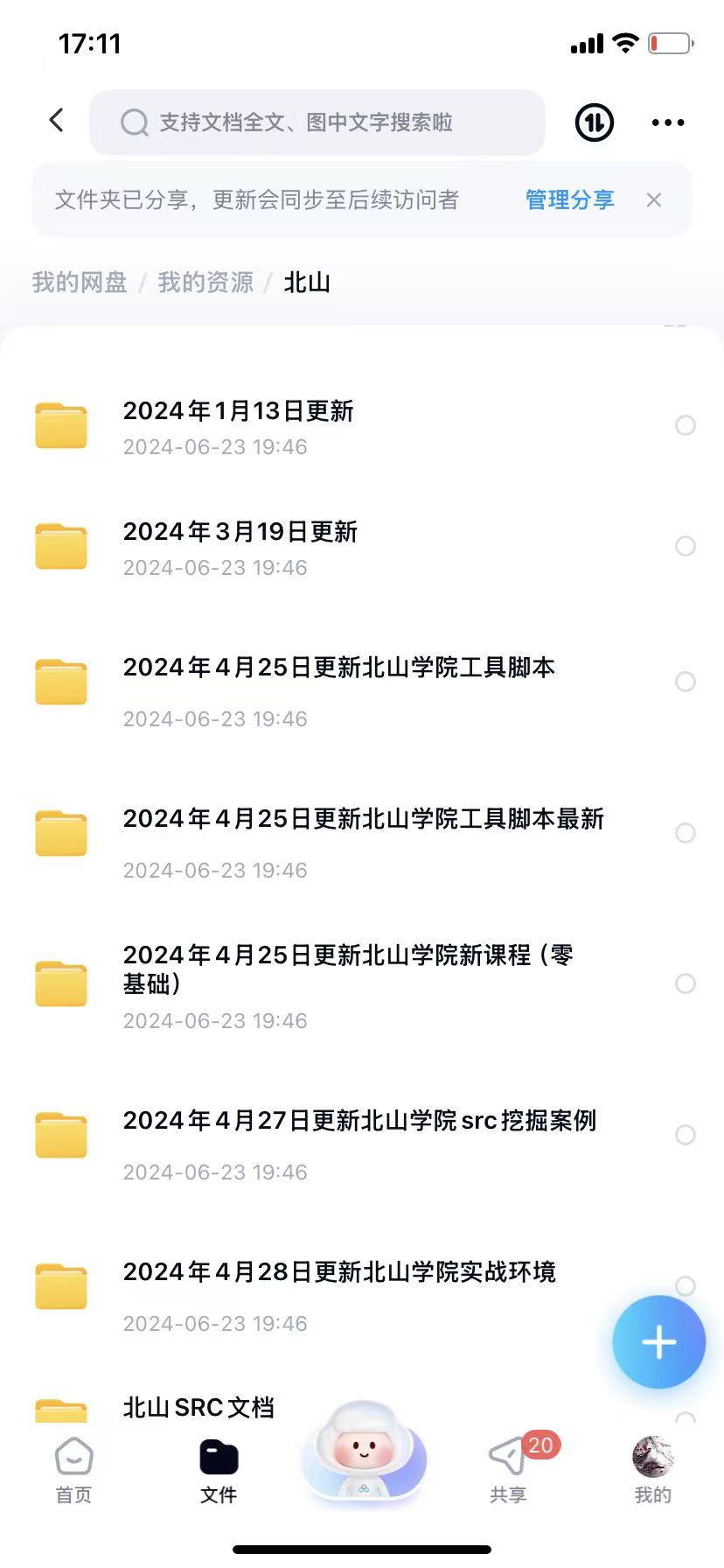
Task: Go to 我的网盘 in breadcrumb
Action: click(80, 283)
